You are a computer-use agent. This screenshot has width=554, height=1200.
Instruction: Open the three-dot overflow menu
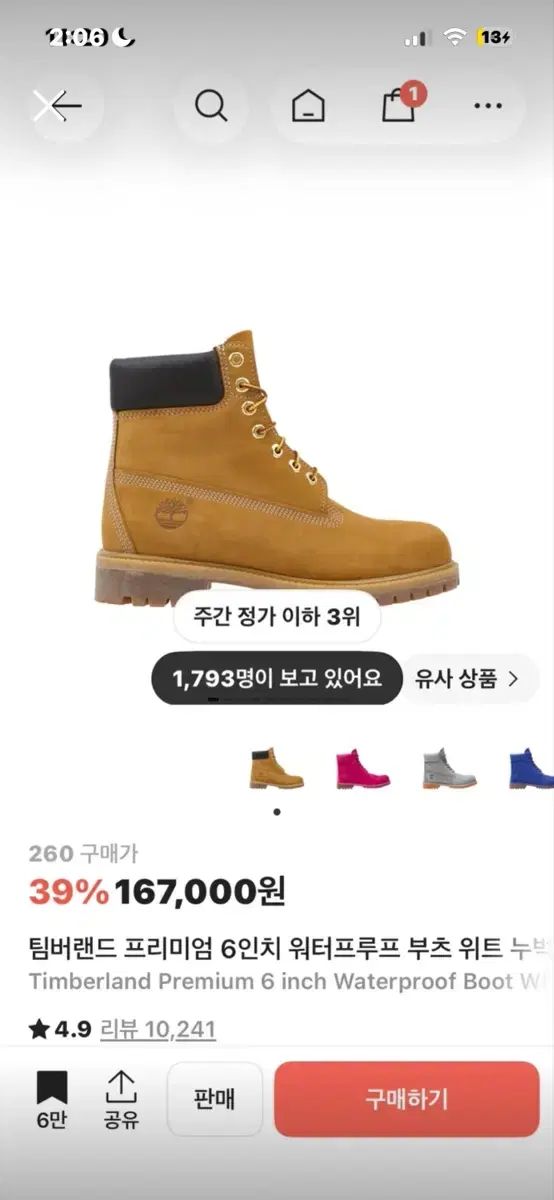[x=488, y=106]
